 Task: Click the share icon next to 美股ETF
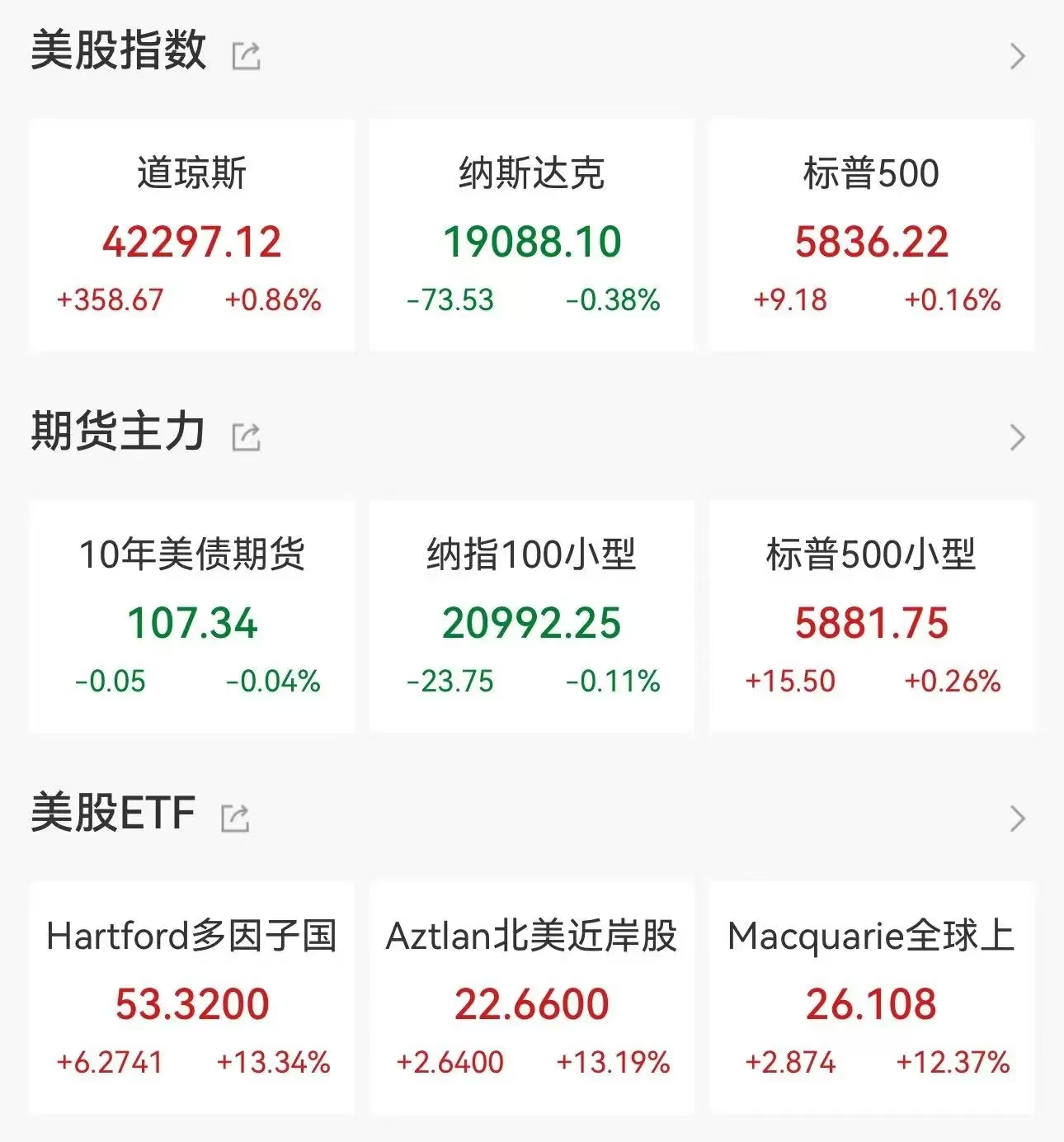[x=235, y=815]
